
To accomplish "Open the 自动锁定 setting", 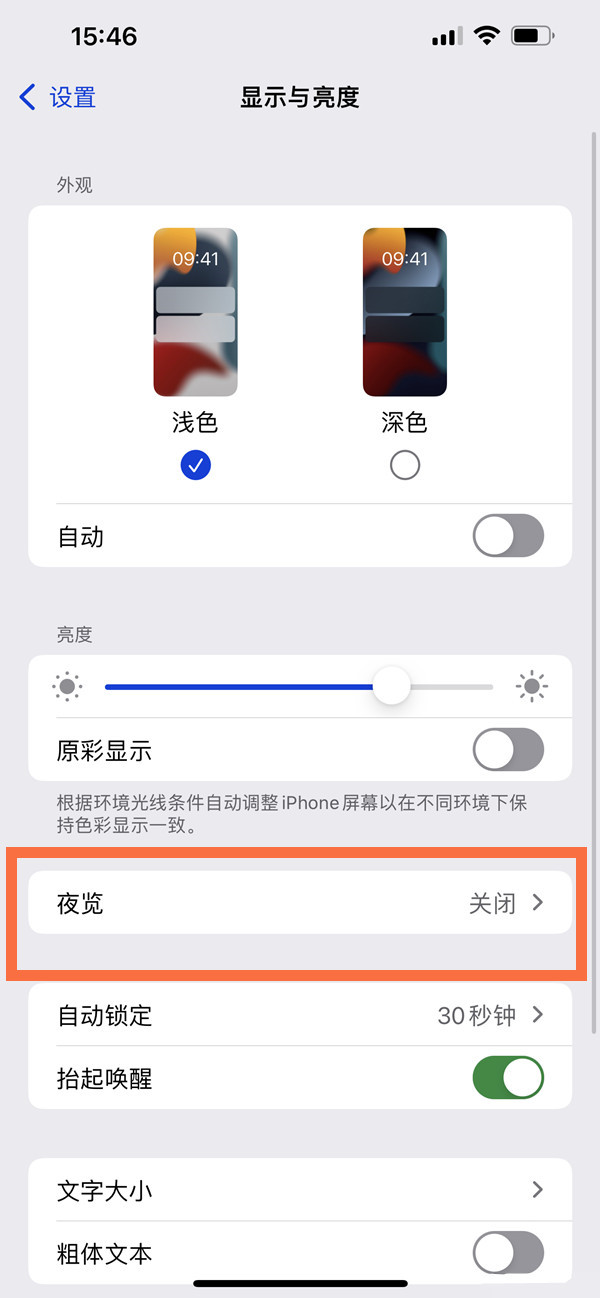I will tap(300, 1015).
